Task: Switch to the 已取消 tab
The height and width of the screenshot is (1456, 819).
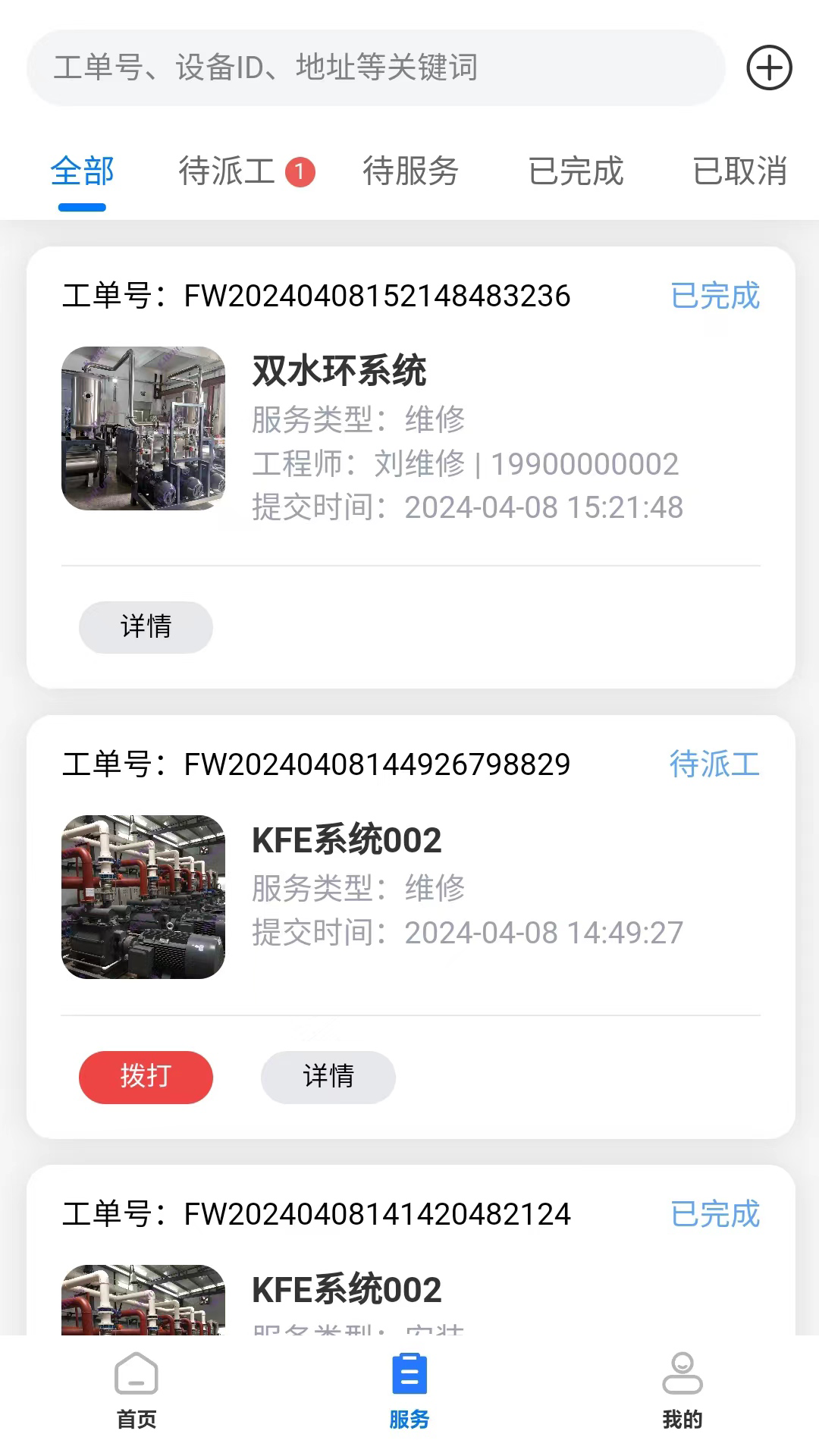Action: point(740,171)
